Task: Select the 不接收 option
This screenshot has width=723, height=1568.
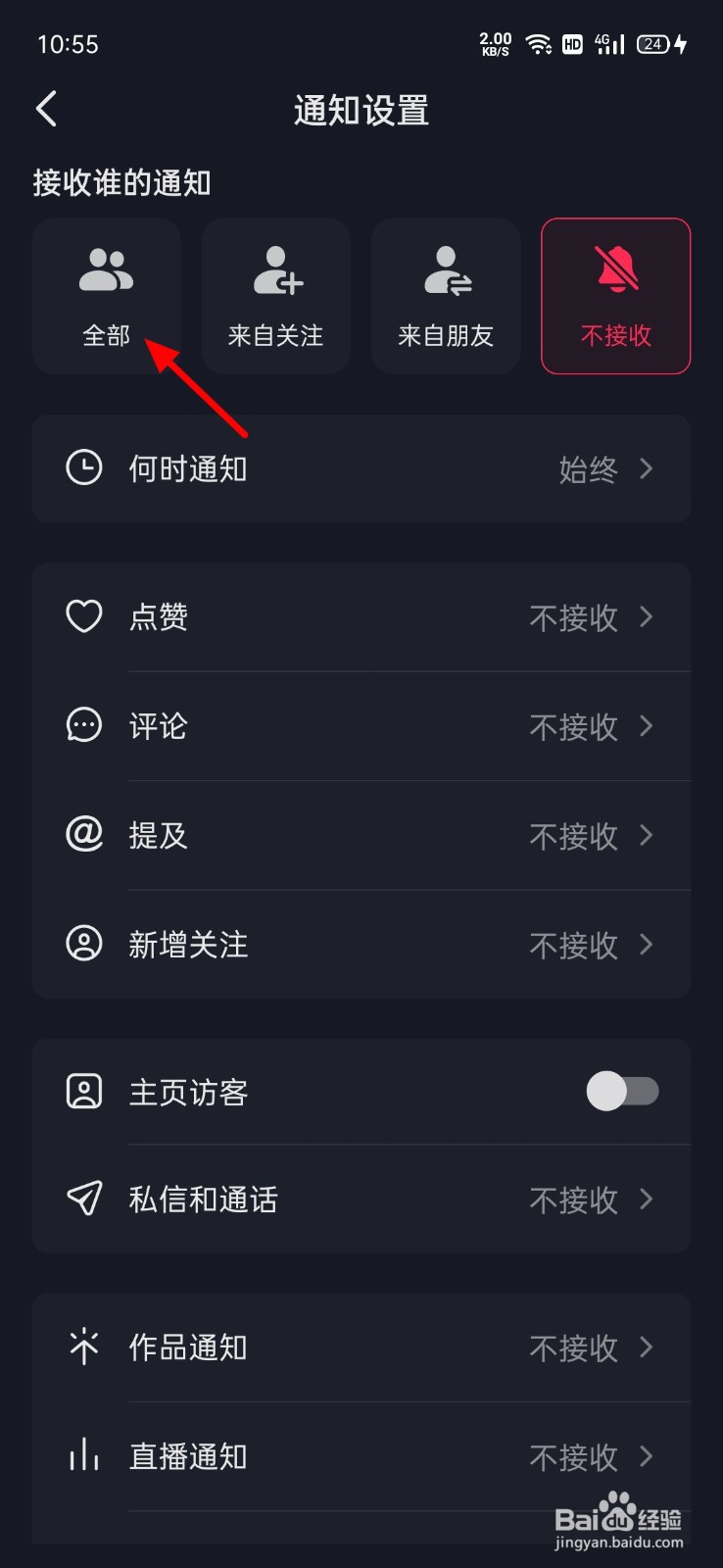Action: pyautogui.click(x=616, y=296)
